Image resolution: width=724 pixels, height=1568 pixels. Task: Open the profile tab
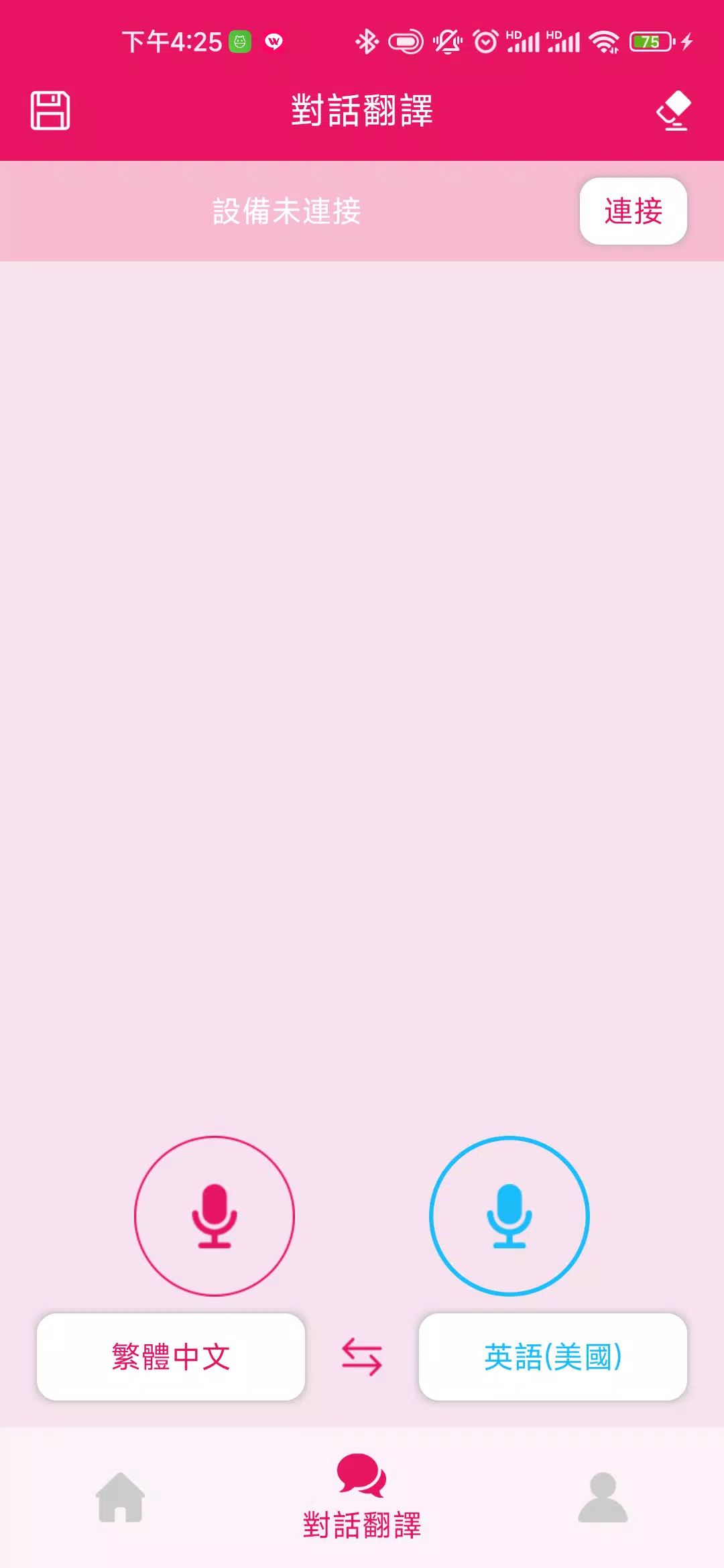(603, 1497)
